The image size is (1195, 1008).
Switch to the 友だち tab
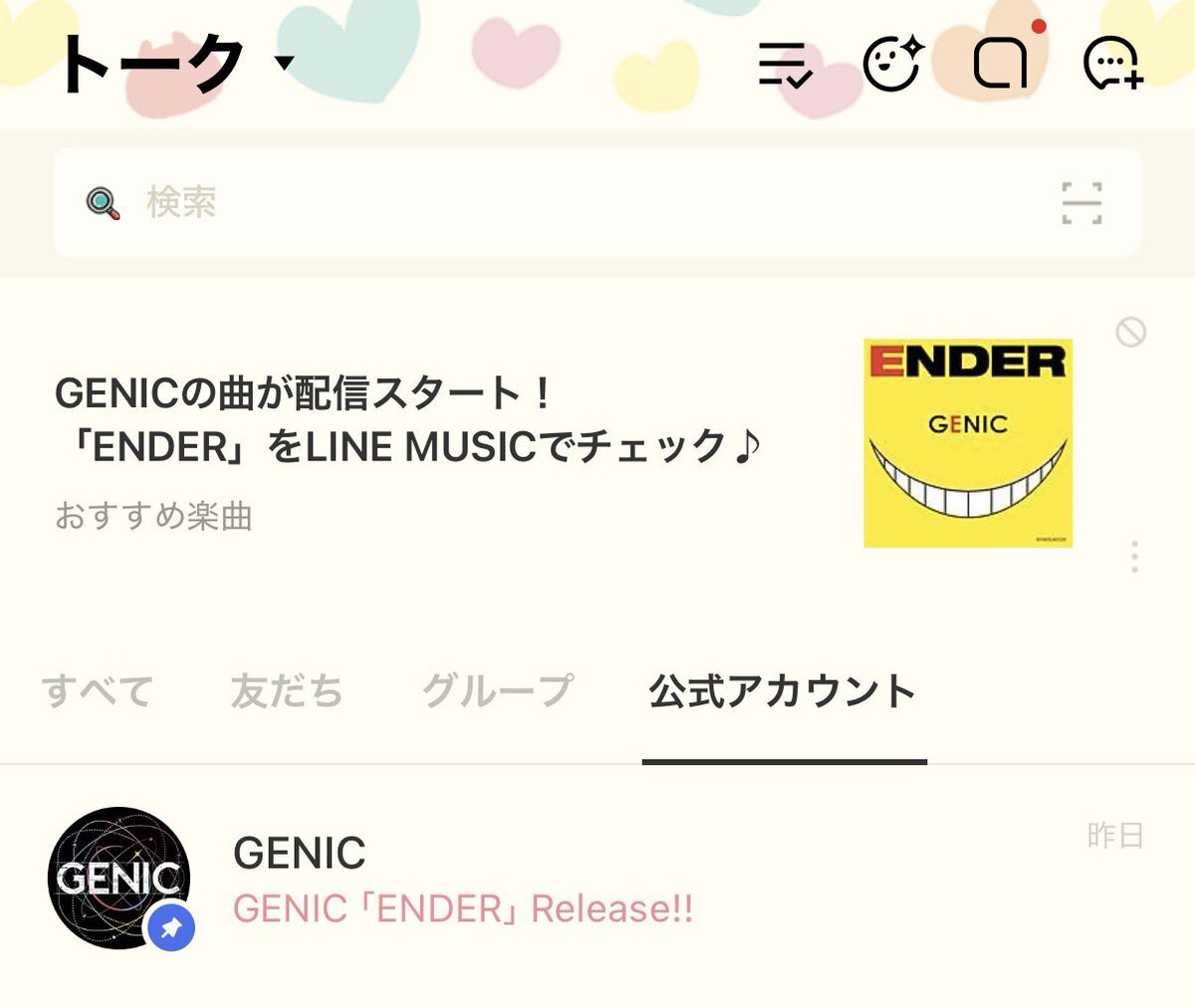(x=287, y=691)
